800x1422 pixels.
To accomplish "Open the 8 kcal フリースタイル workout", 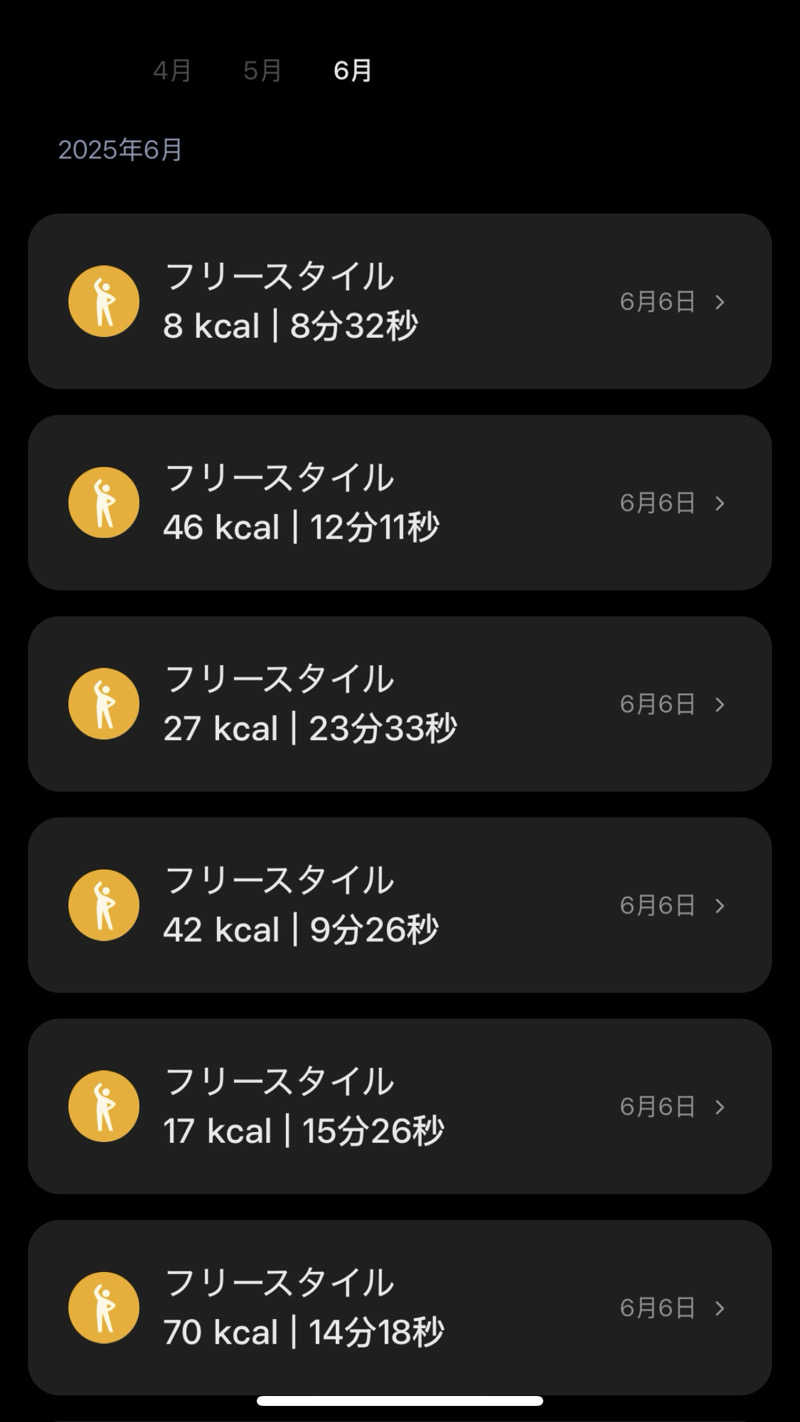I will coord(400,301).
